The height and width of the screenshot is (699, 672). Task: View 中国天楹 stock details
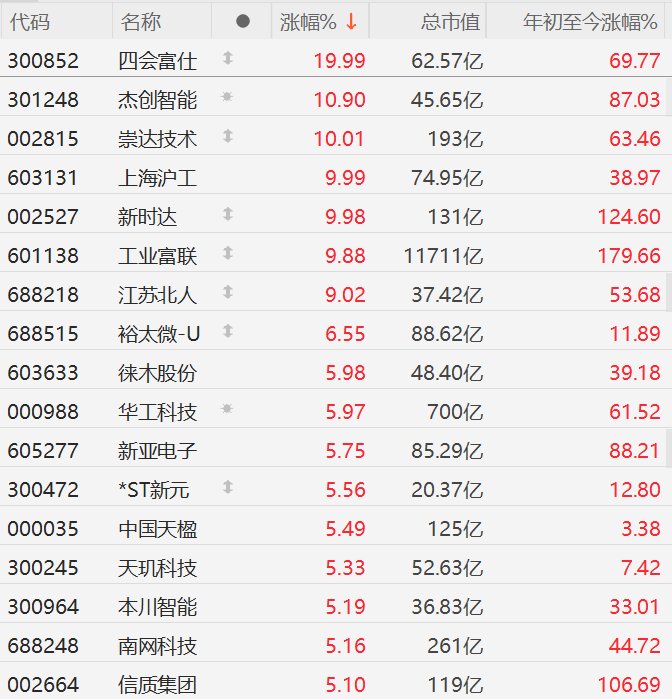pos(157,529)
